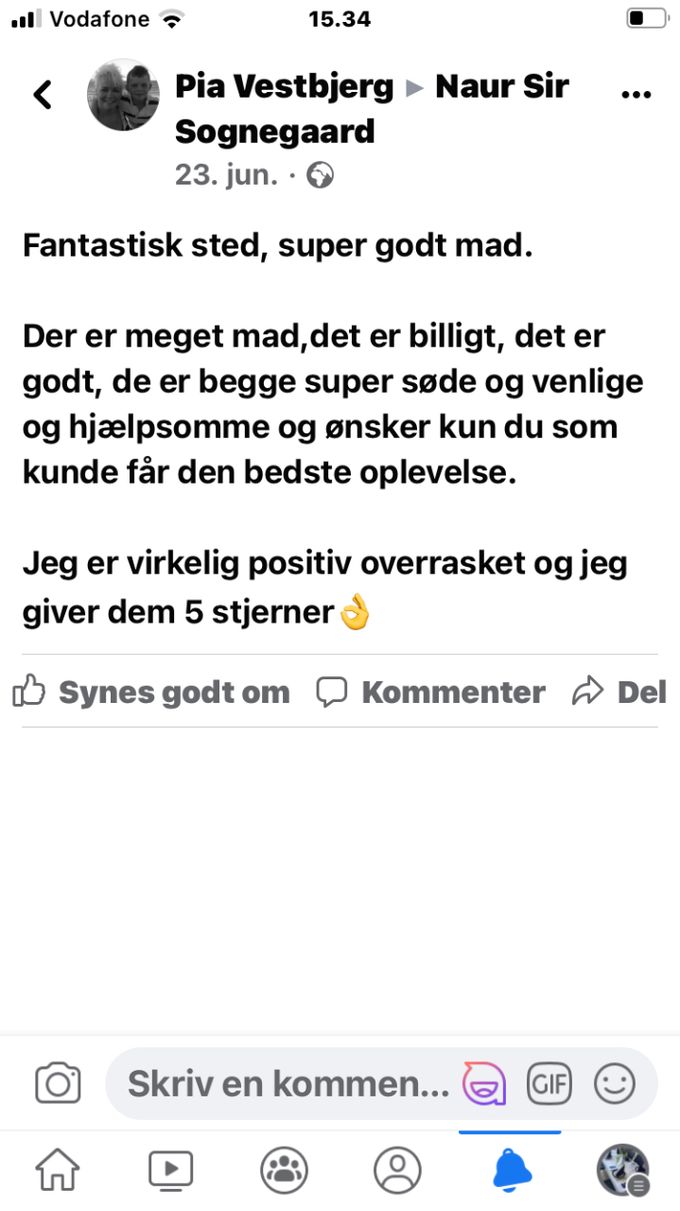Focus the Skriv en kommentar field
This screenshot has width=680, height=1211.
(x=288, y=1084)
